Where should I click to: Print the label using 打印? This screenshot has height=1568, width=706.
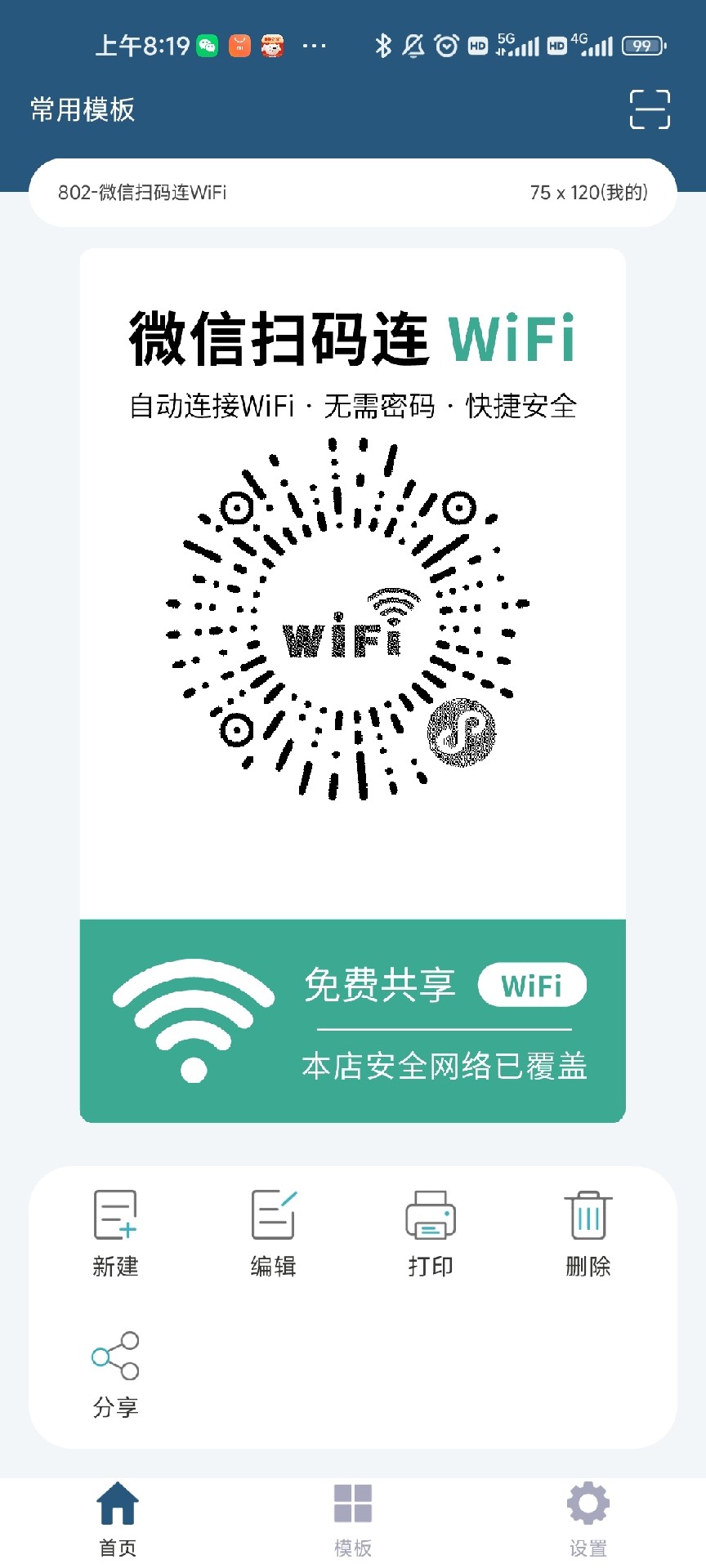[x=431, y=1233]
